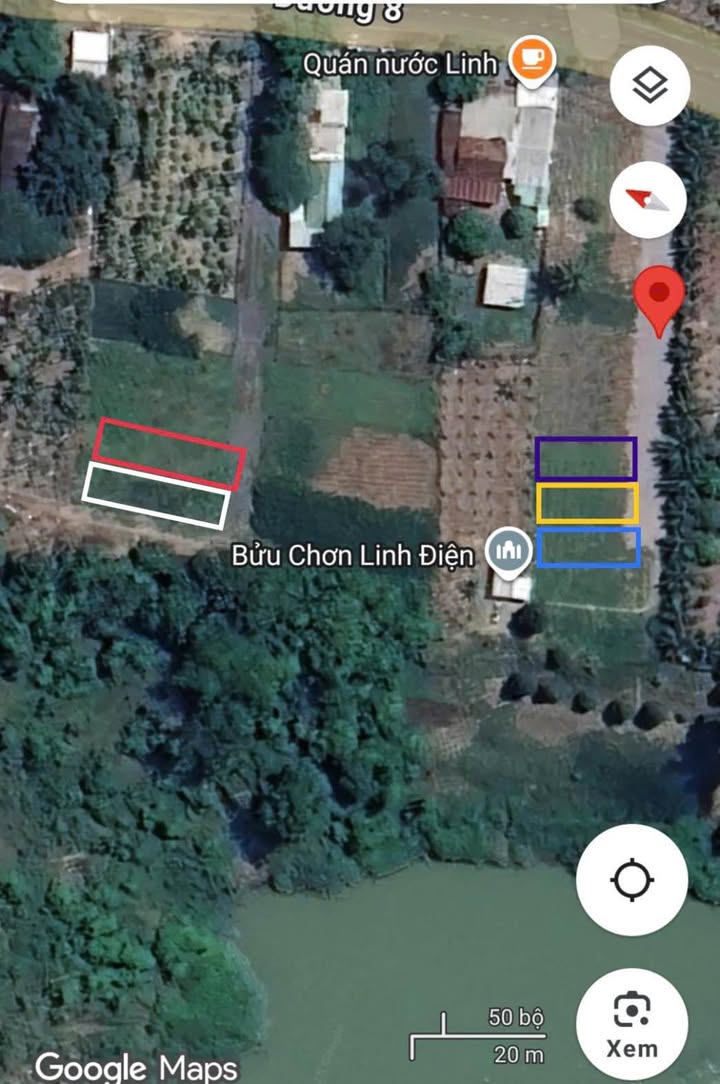
Task: Open the map layers selector
Action: [650, 87]
